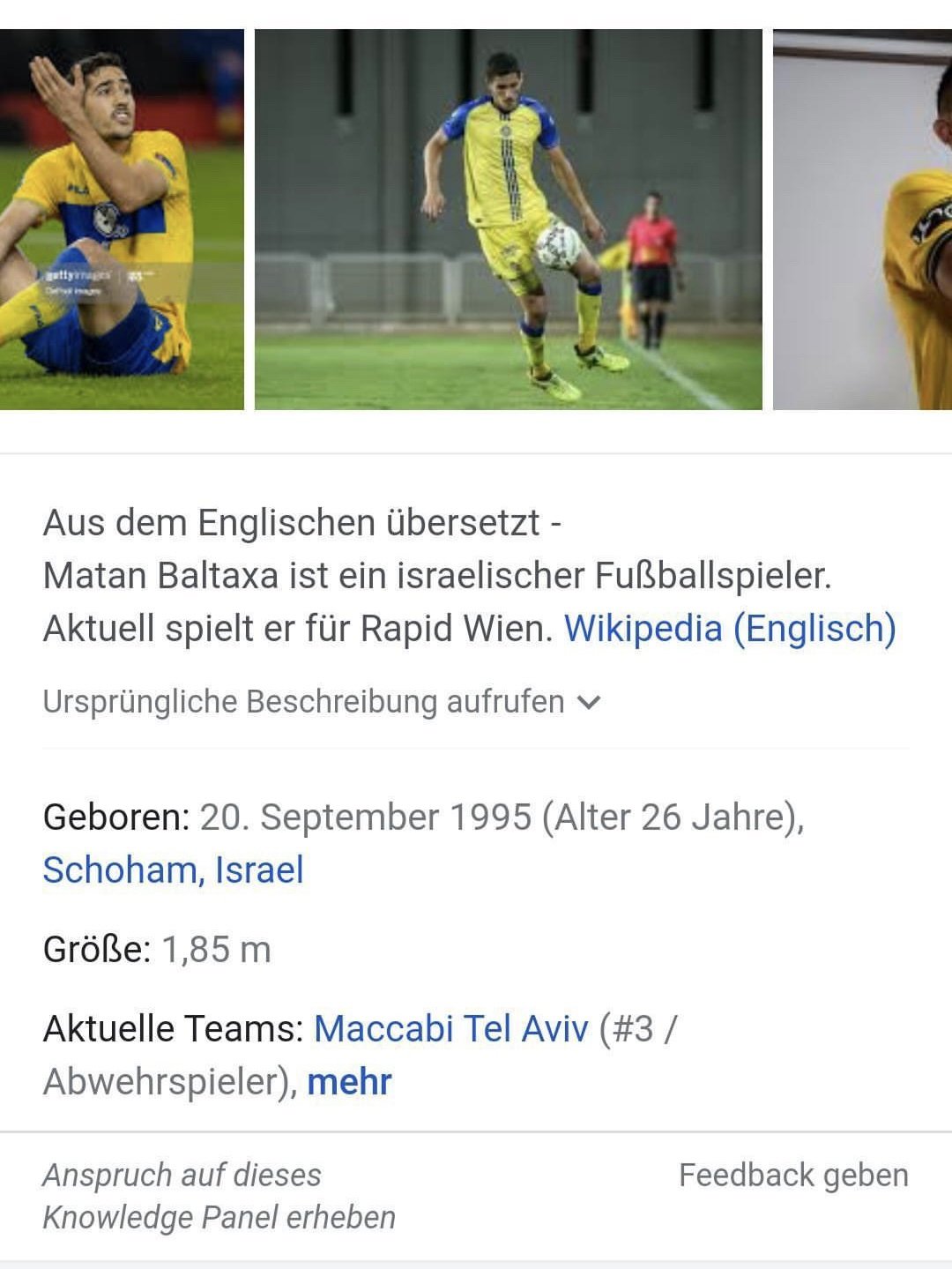Expand Ursprüngliche Beschreibung aufrufen
This screenshot has height=1269, width=952.
(322, 702)
